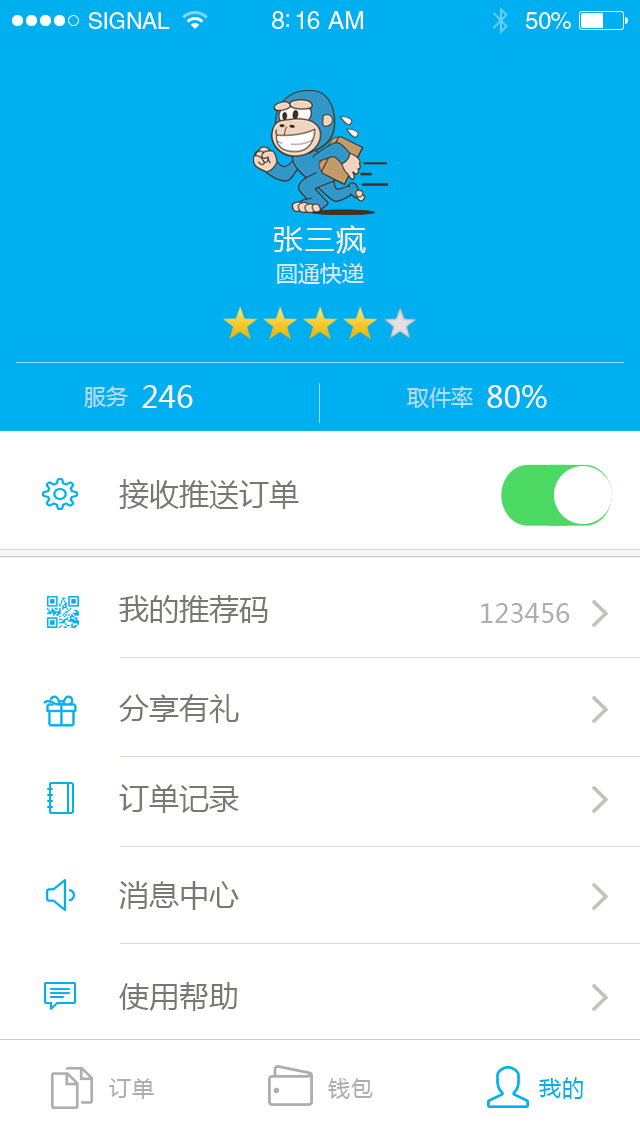Select the 我的 tab
Viewport: 640px width, 1136px height.
[x=536, y=1088]
